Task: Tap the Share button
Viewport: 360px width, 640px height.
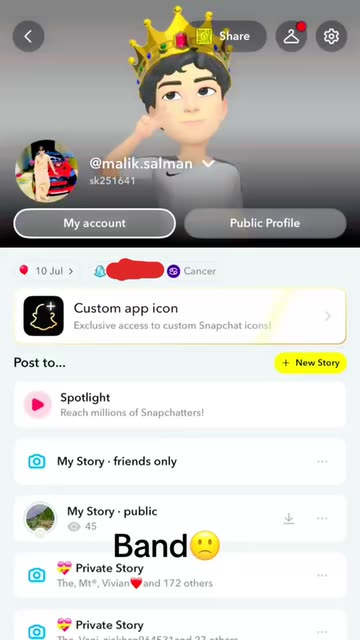Action: tap(227, 36)
